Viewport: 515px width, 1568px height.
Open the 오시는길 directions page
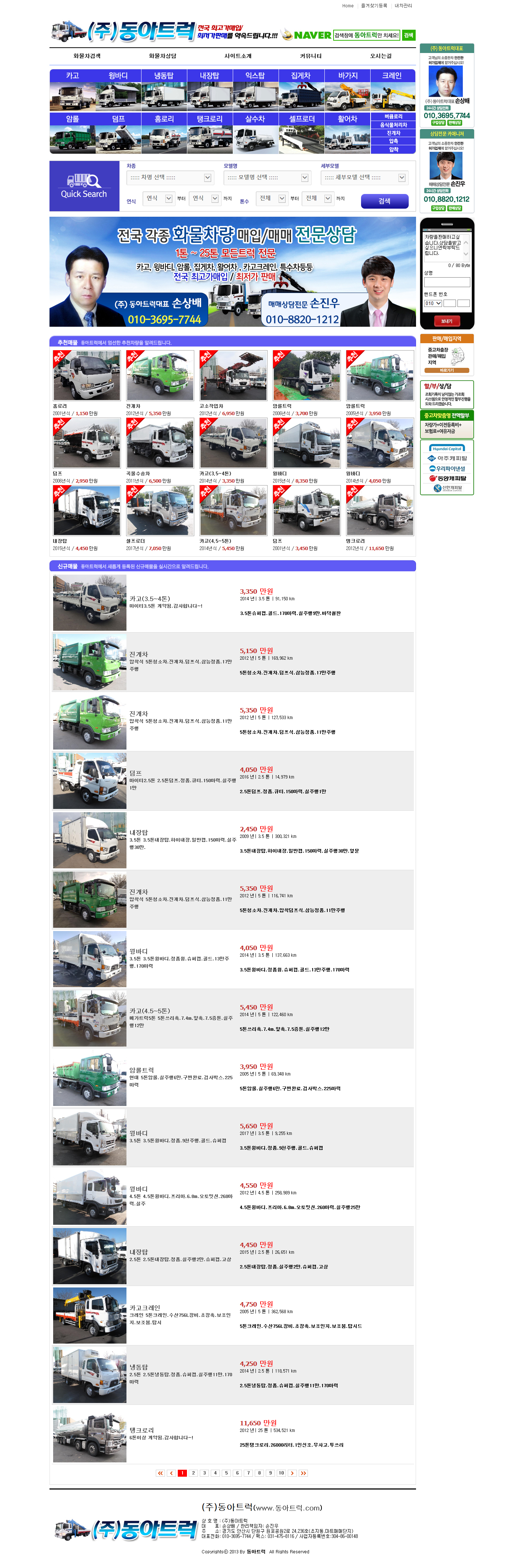[380, 56]
